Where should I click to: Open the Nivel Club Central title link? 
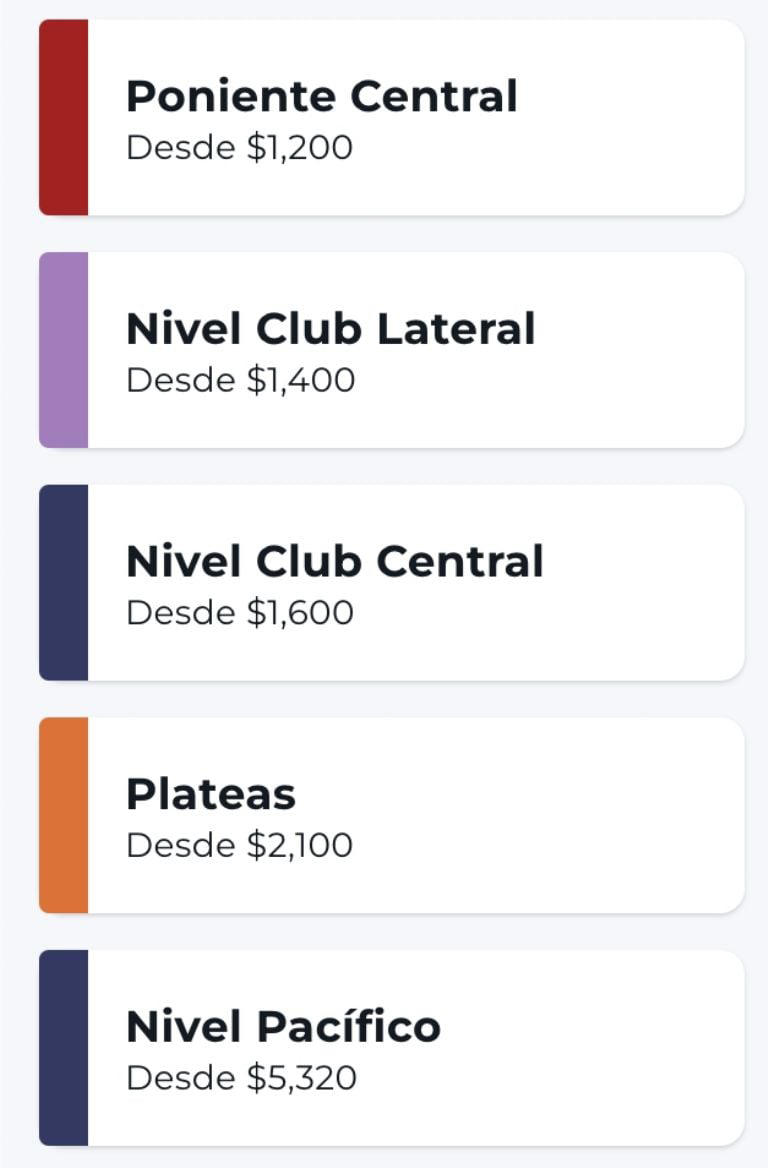point(334,562)
